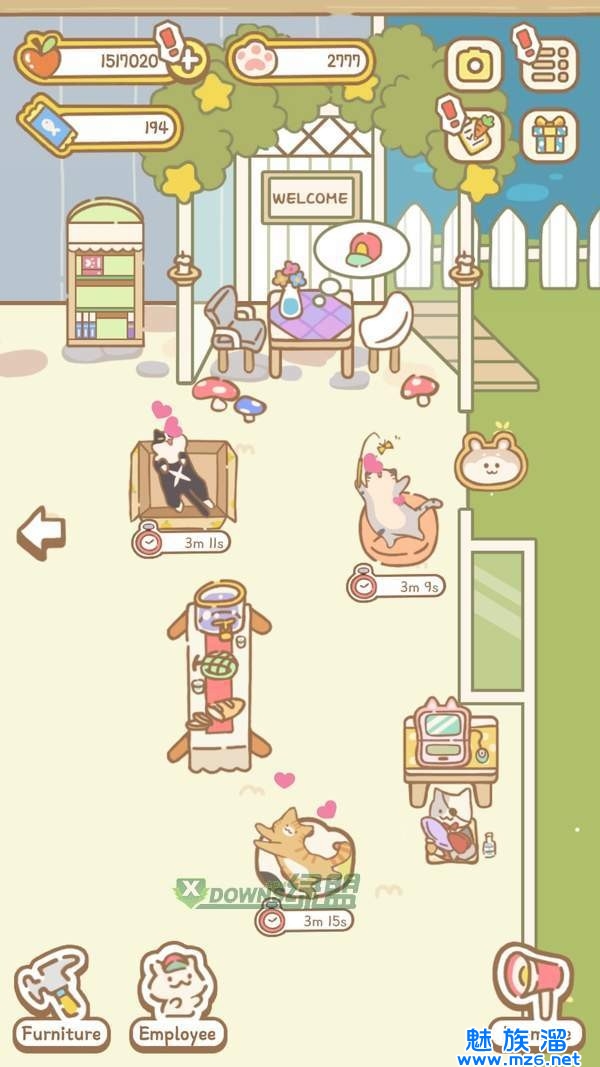This screenshot has height=1067, width=600.
Task: Tap the hamster face badge
Action: [491, 461]
